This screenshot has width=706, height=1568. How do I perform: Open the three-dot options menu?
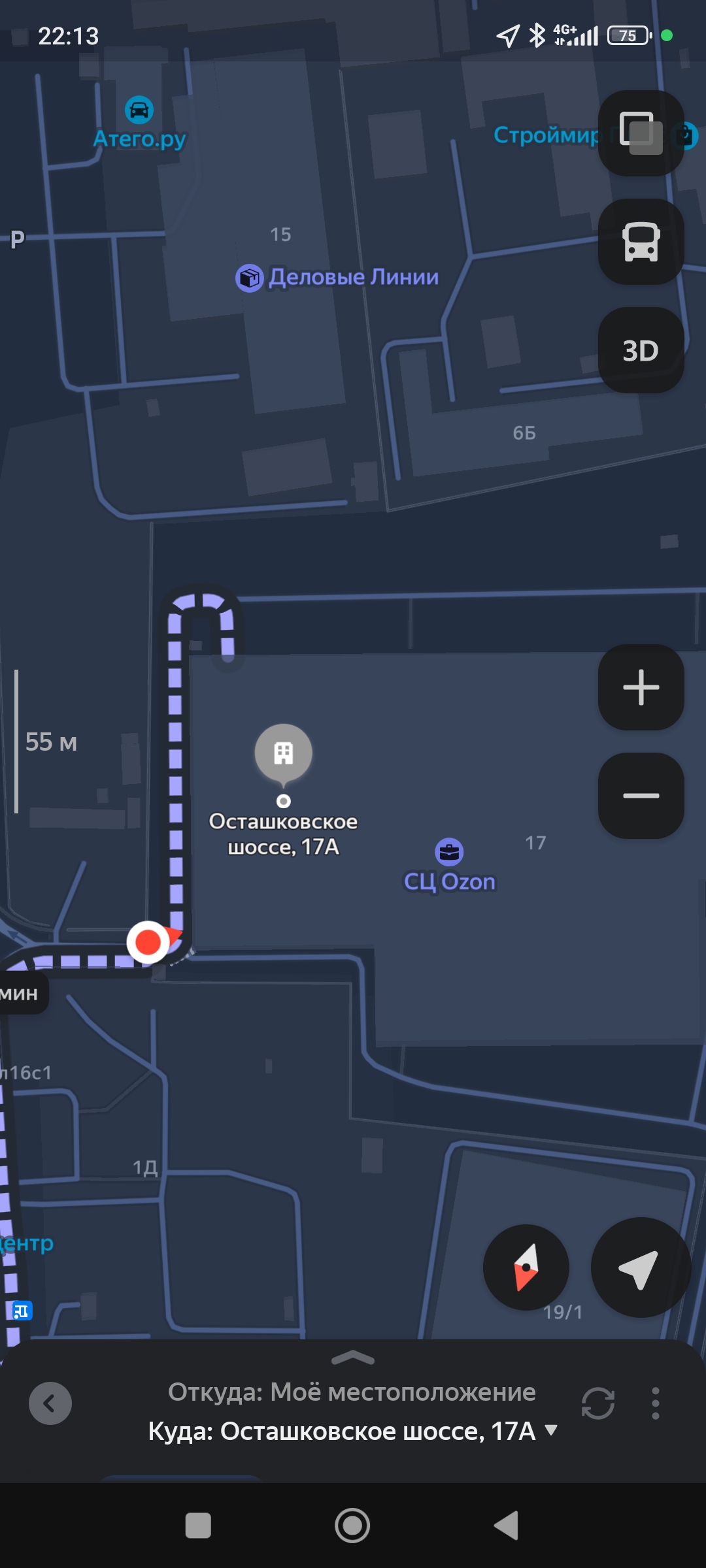655,1403
